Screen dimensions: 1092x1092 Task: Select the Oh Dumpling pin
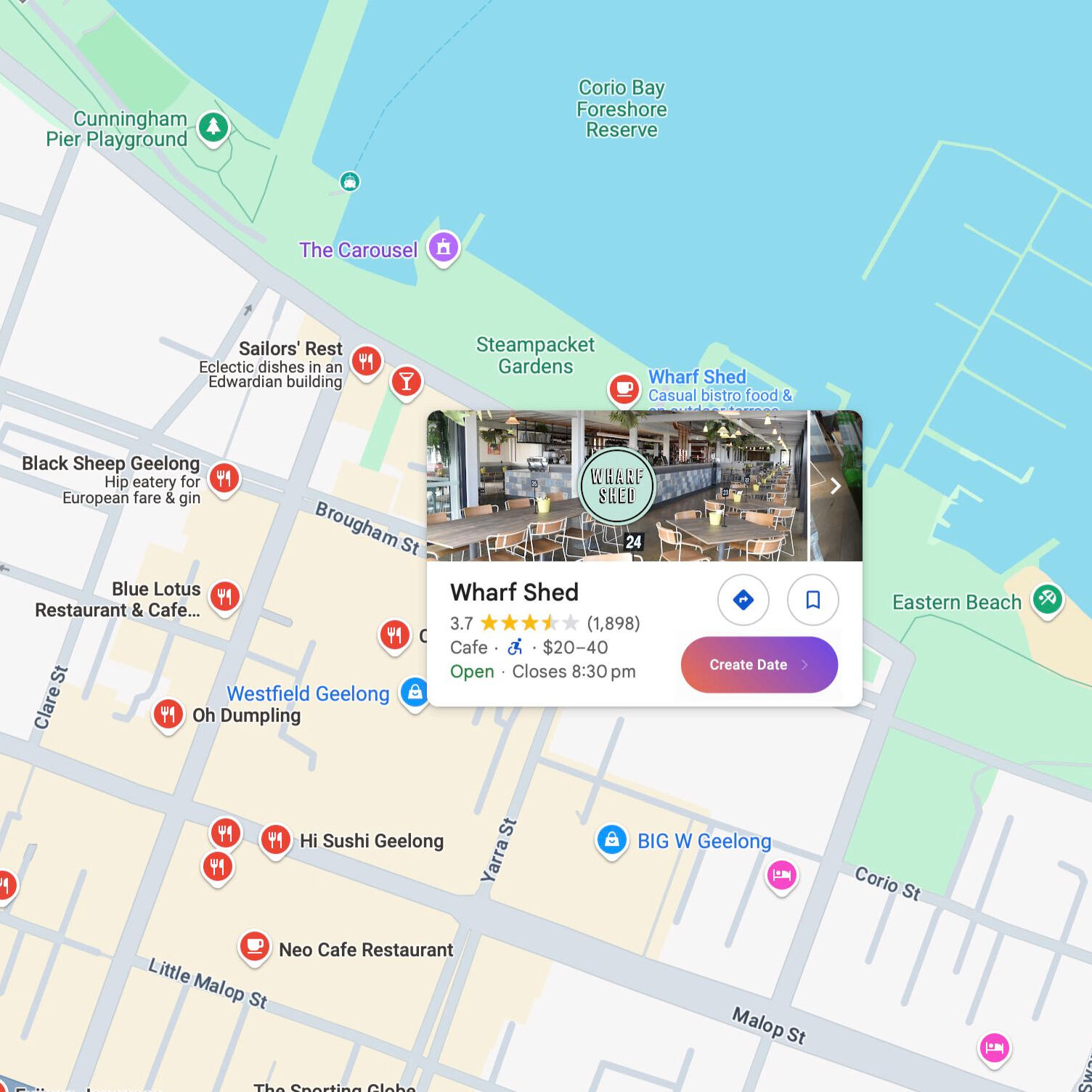coord(168,714)
